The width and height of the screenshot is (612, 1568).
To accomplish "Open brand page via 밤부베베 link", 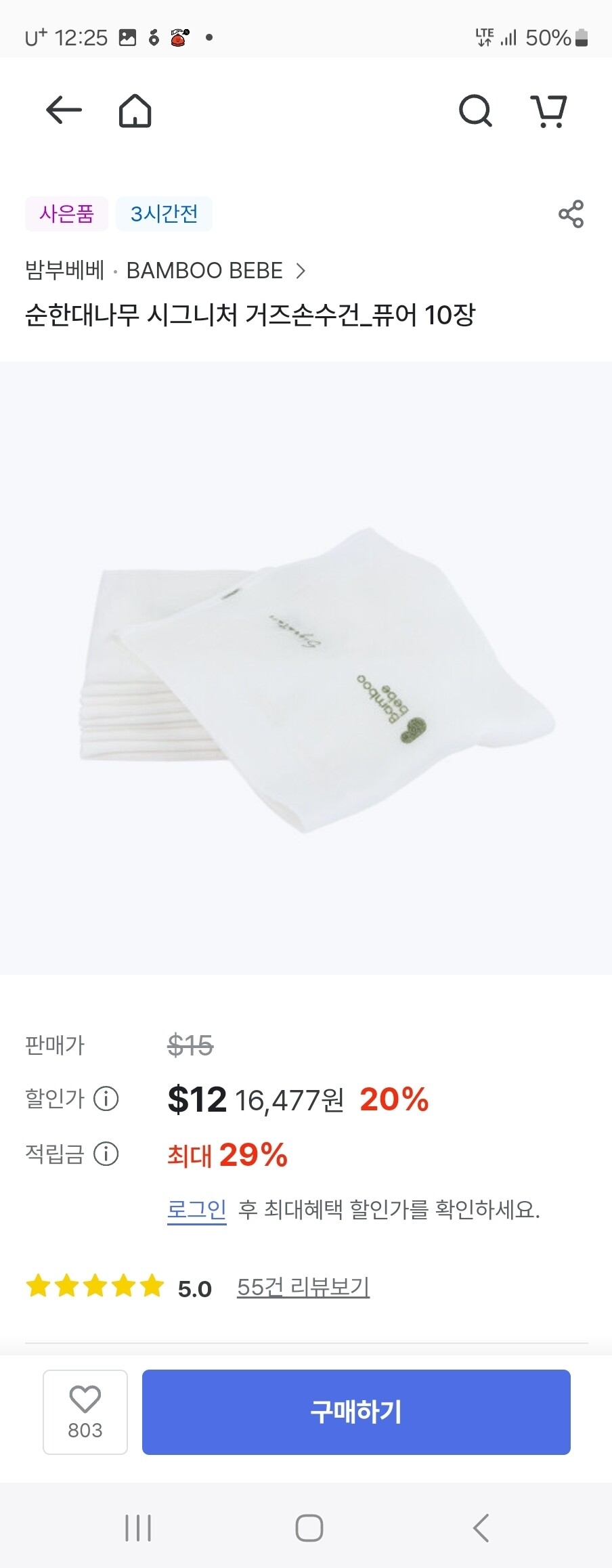I will [66, 270].
